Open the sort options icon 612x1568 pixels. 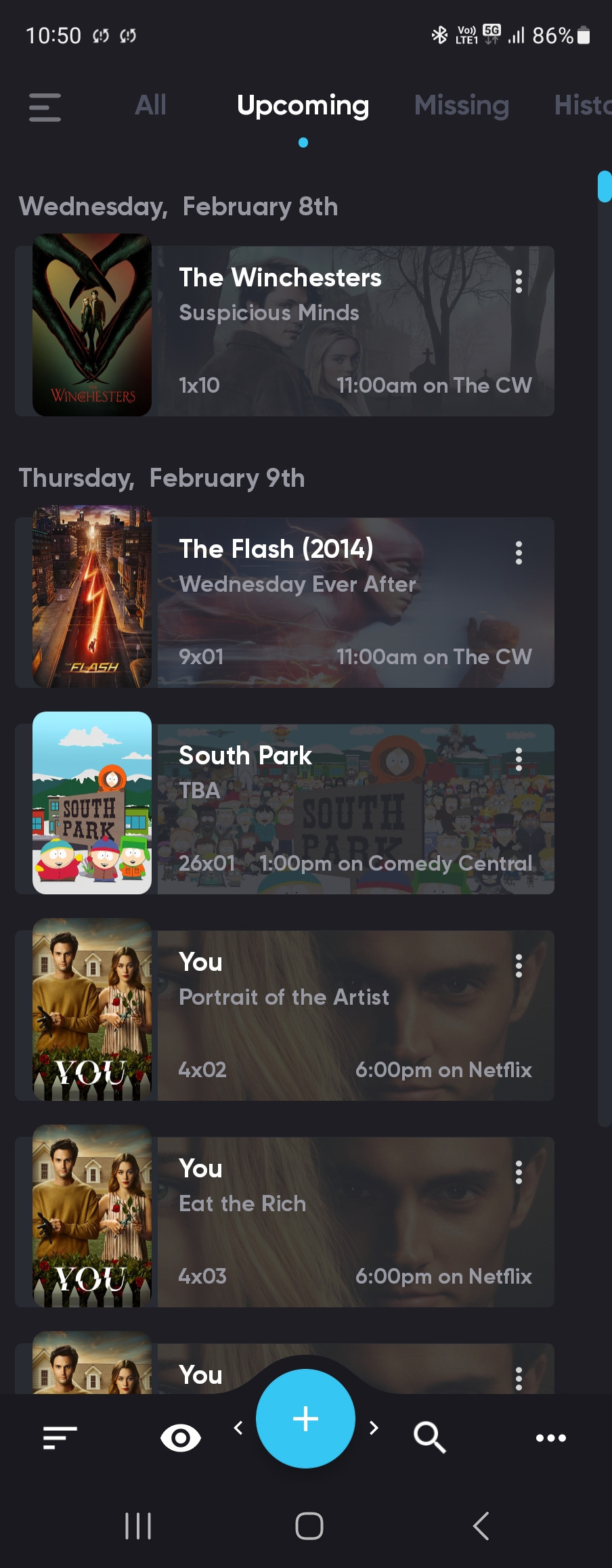pyautogui.click(x=60, y=1437)
